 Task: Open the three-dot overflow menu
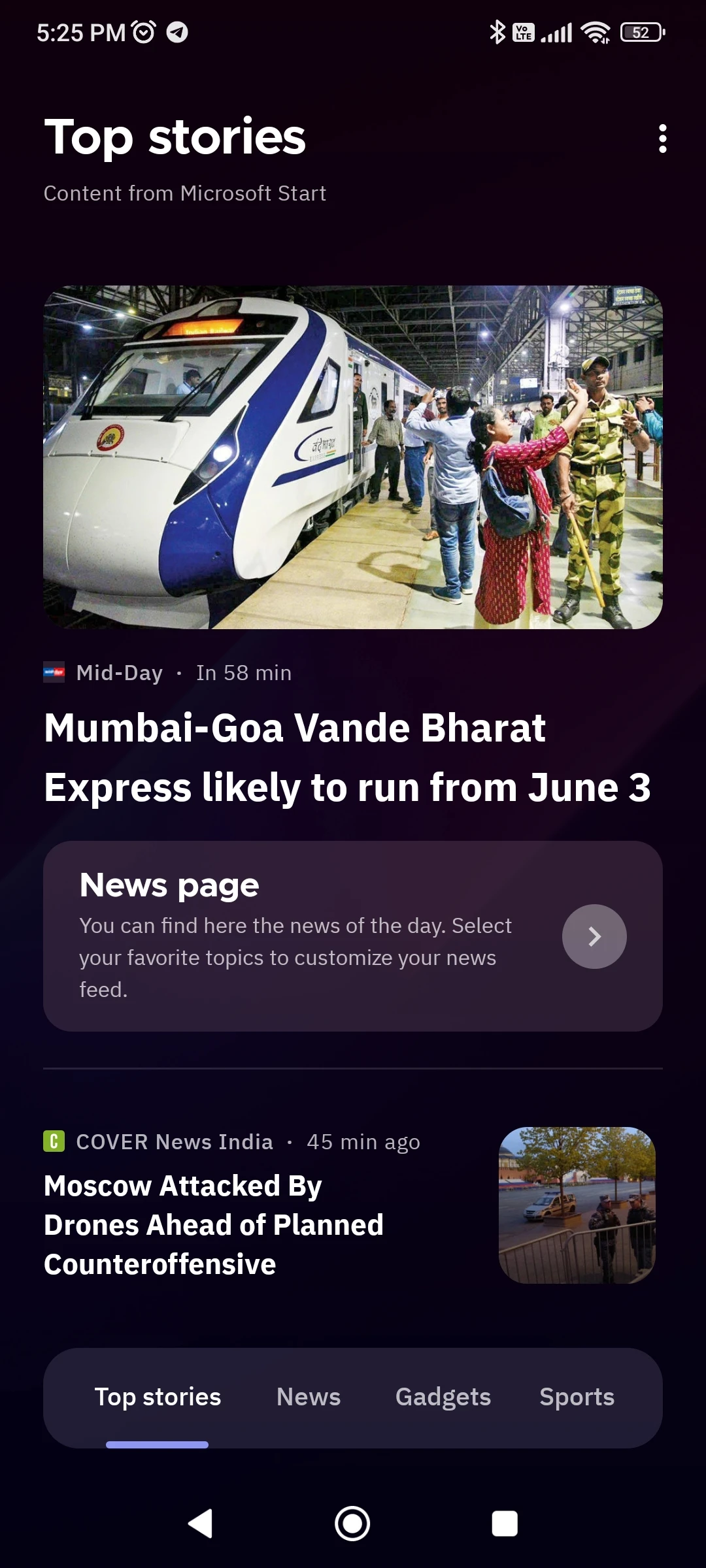[662, 139]
